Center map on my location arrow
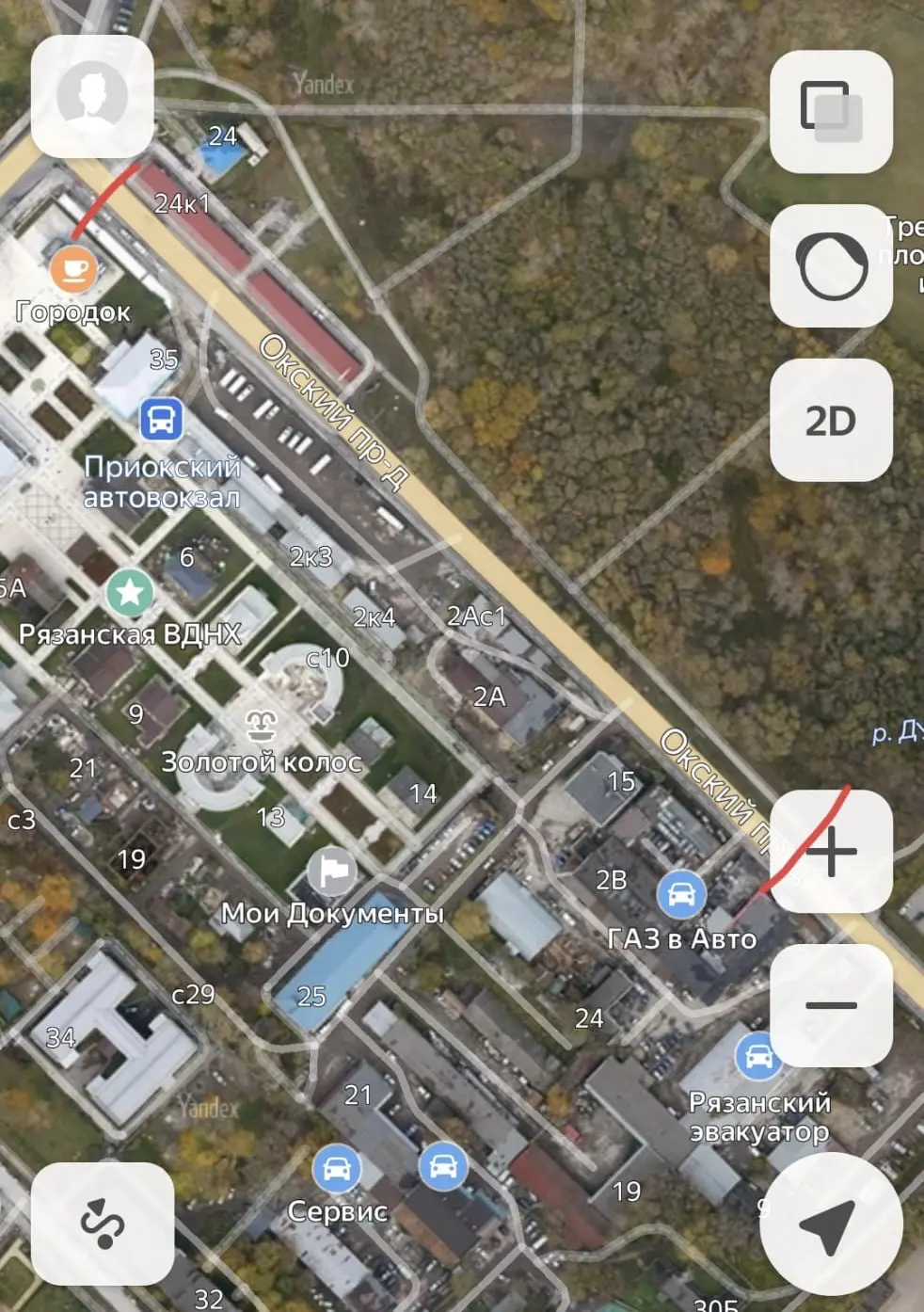Viewport: 924px width, 1312px height. tap(829, 1224)
